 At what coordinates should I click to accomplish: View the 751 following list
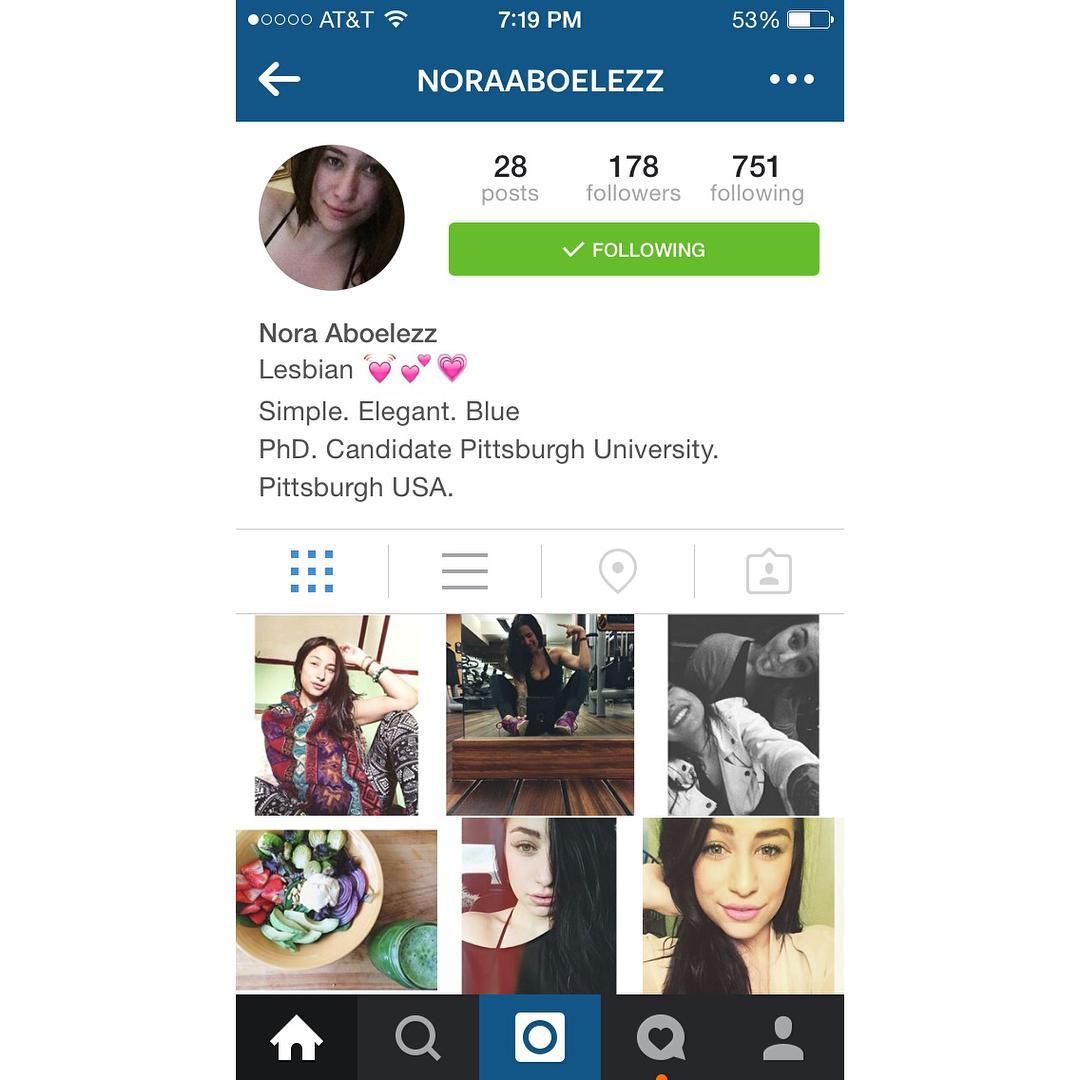pyautogui.click(x=756, y=178)
